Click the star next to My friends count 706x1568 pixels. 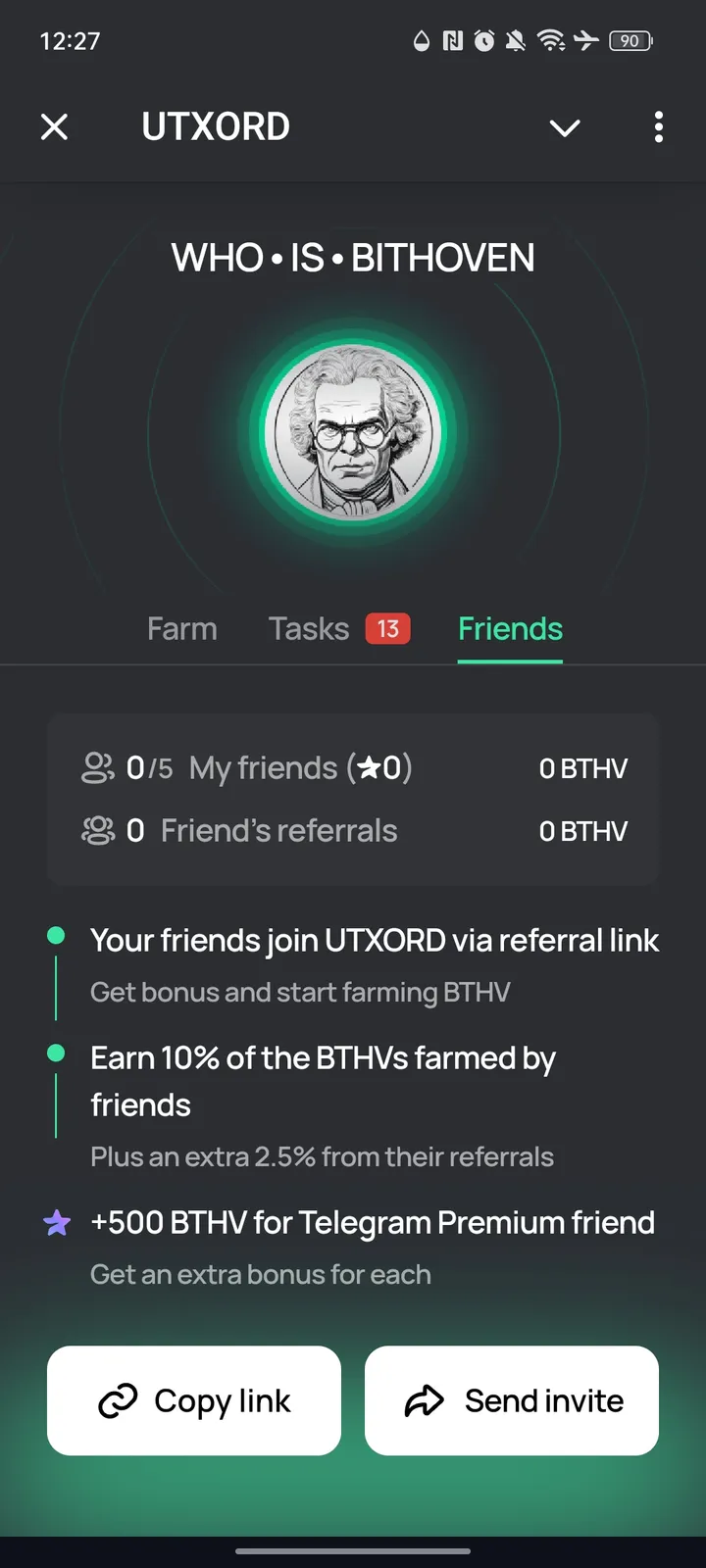[369, 768]
